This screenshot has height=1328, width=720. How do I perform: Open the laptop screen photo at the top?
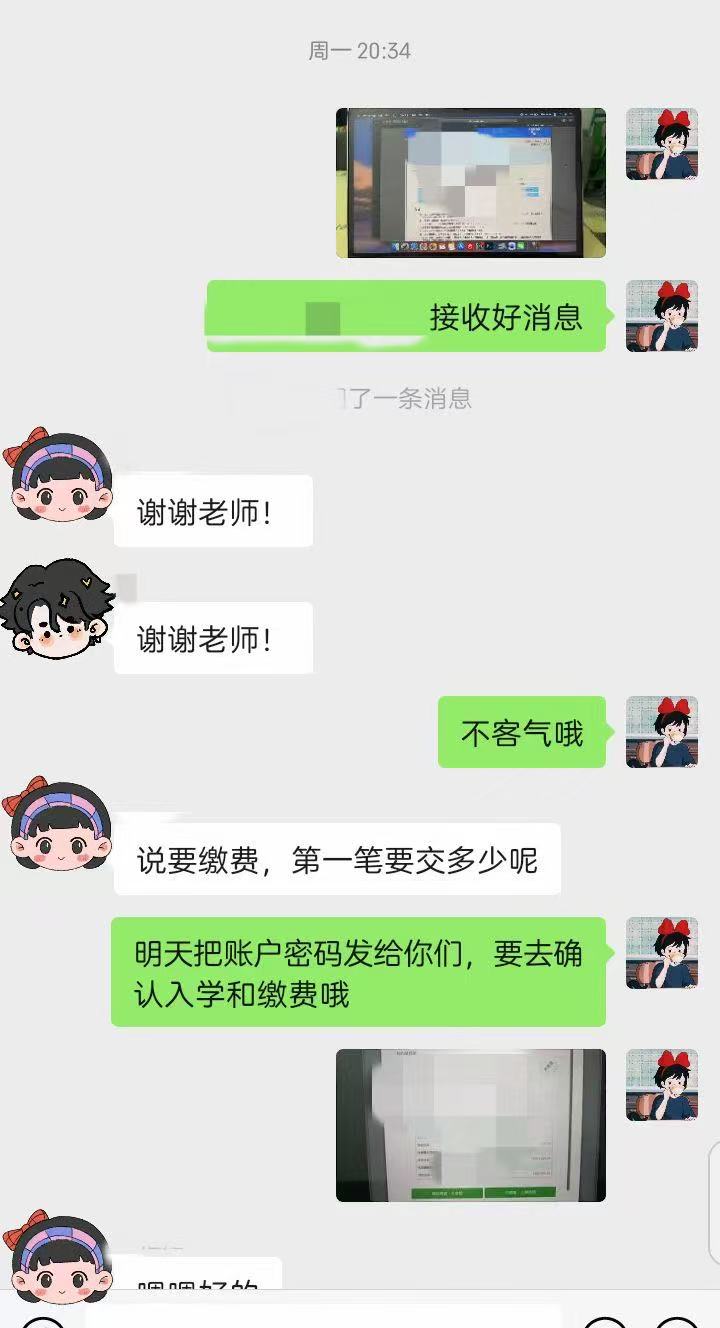470,183
